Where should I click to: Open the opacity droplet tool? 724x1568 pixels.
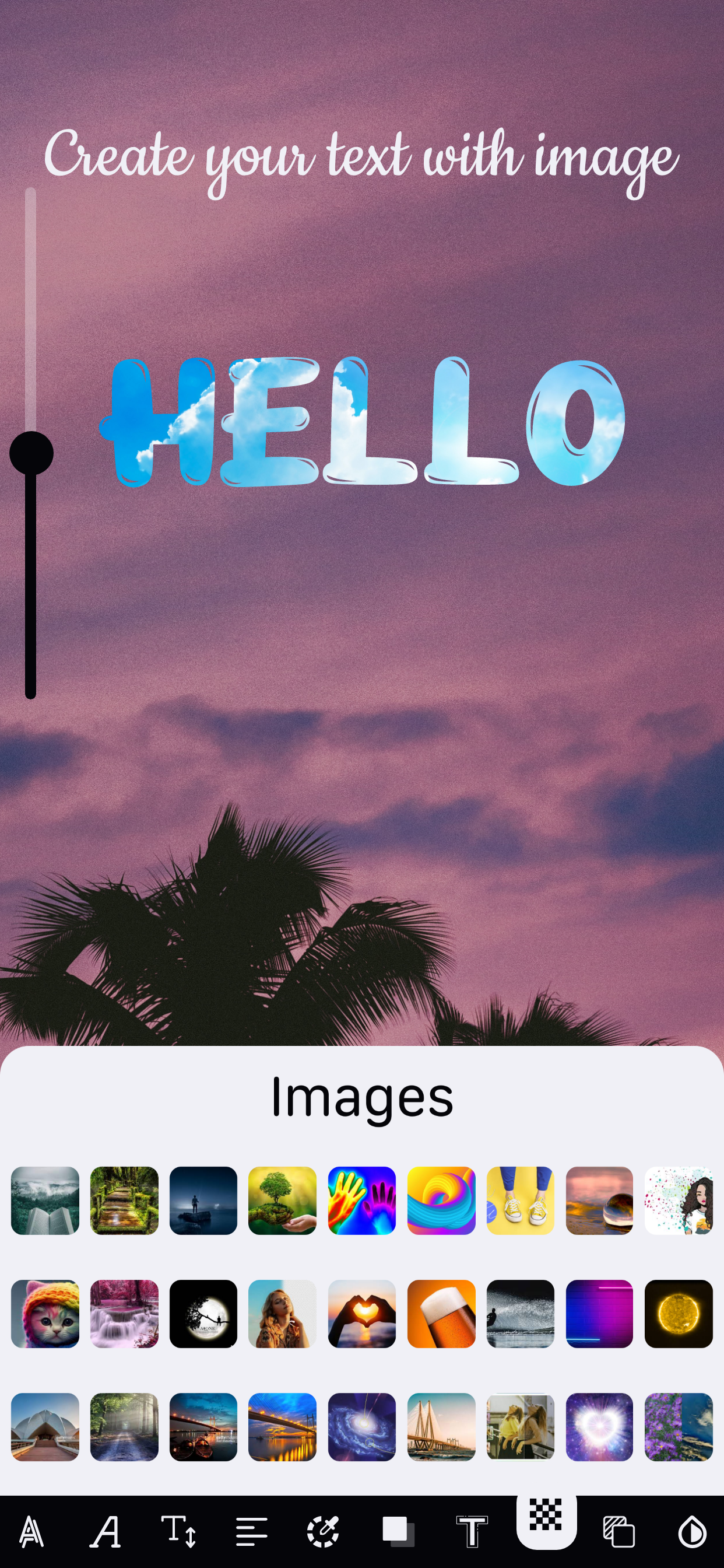point(693,1531)
